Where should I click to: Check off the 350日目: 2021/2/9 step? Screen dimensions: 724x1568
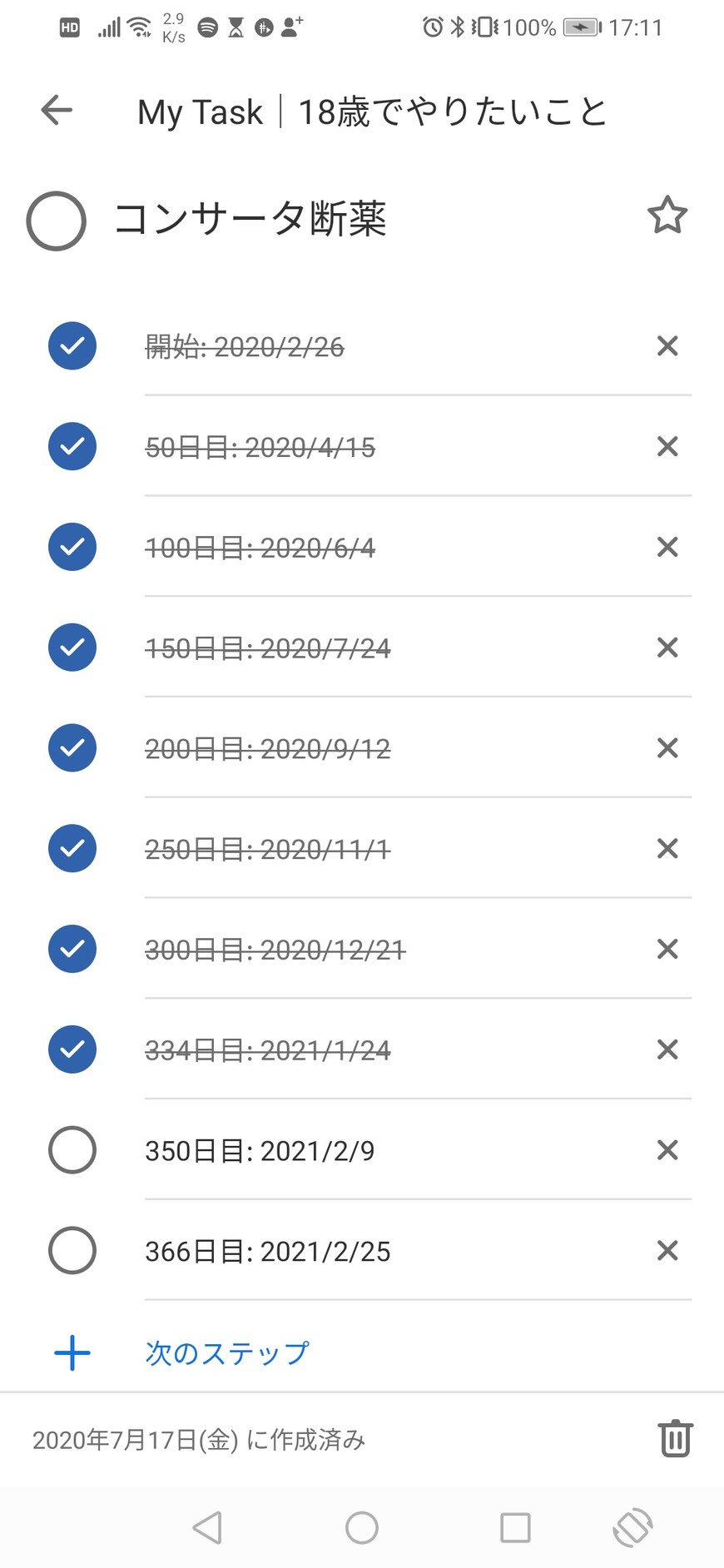[72, 1150]
